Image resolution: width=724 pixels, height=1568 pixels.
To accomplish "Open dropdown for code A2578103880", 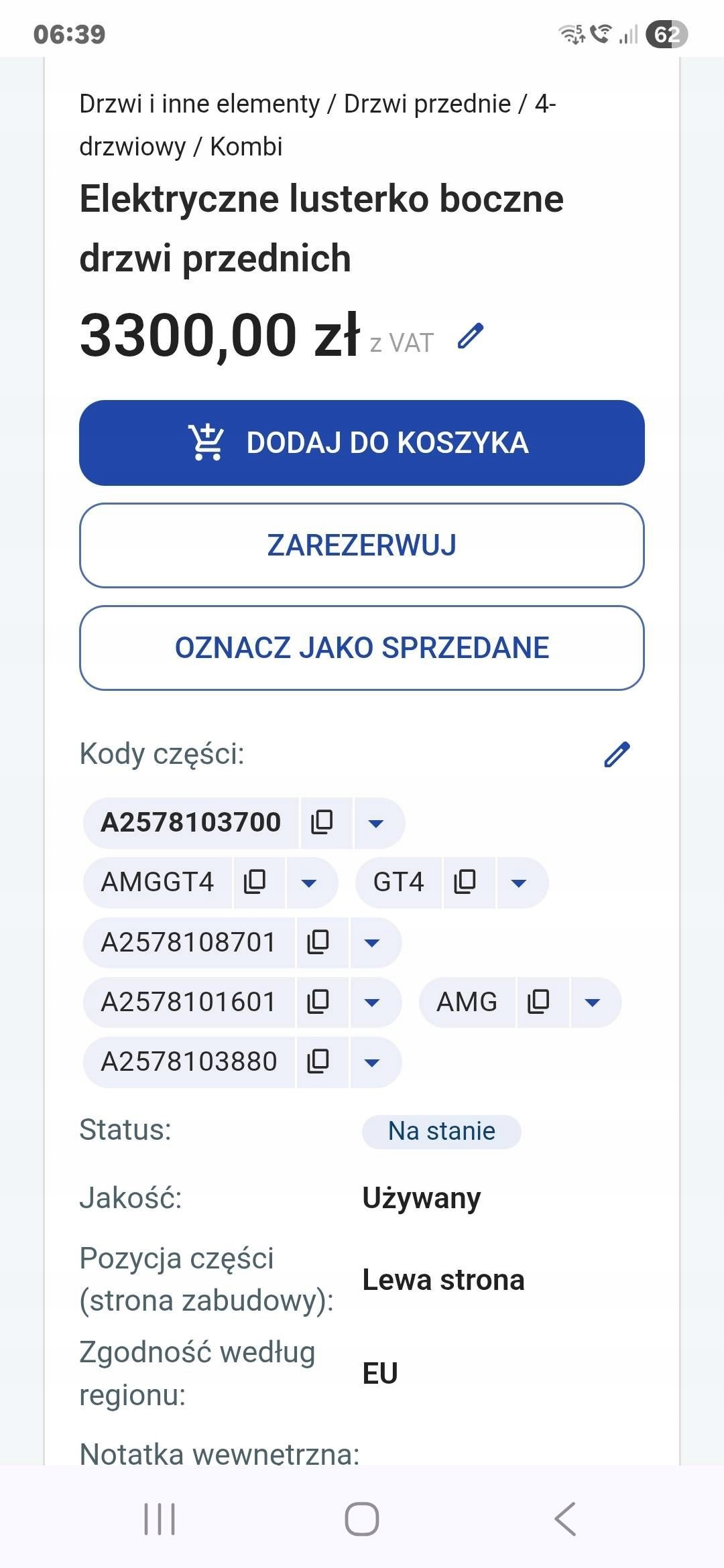I will [x=372, y=1063].
